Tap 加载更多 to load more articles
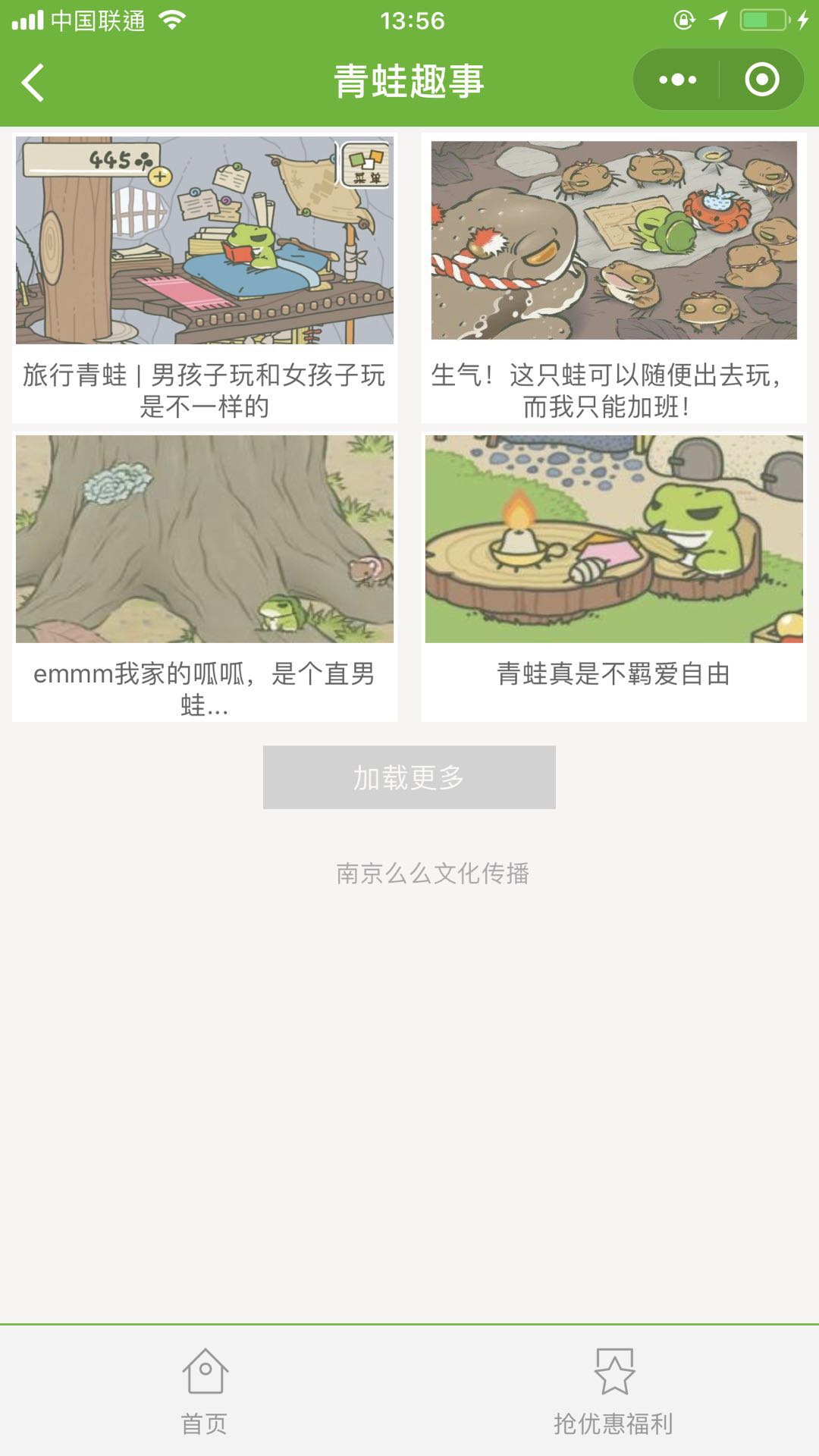The image size is (819, 1456). coord(409,777)
